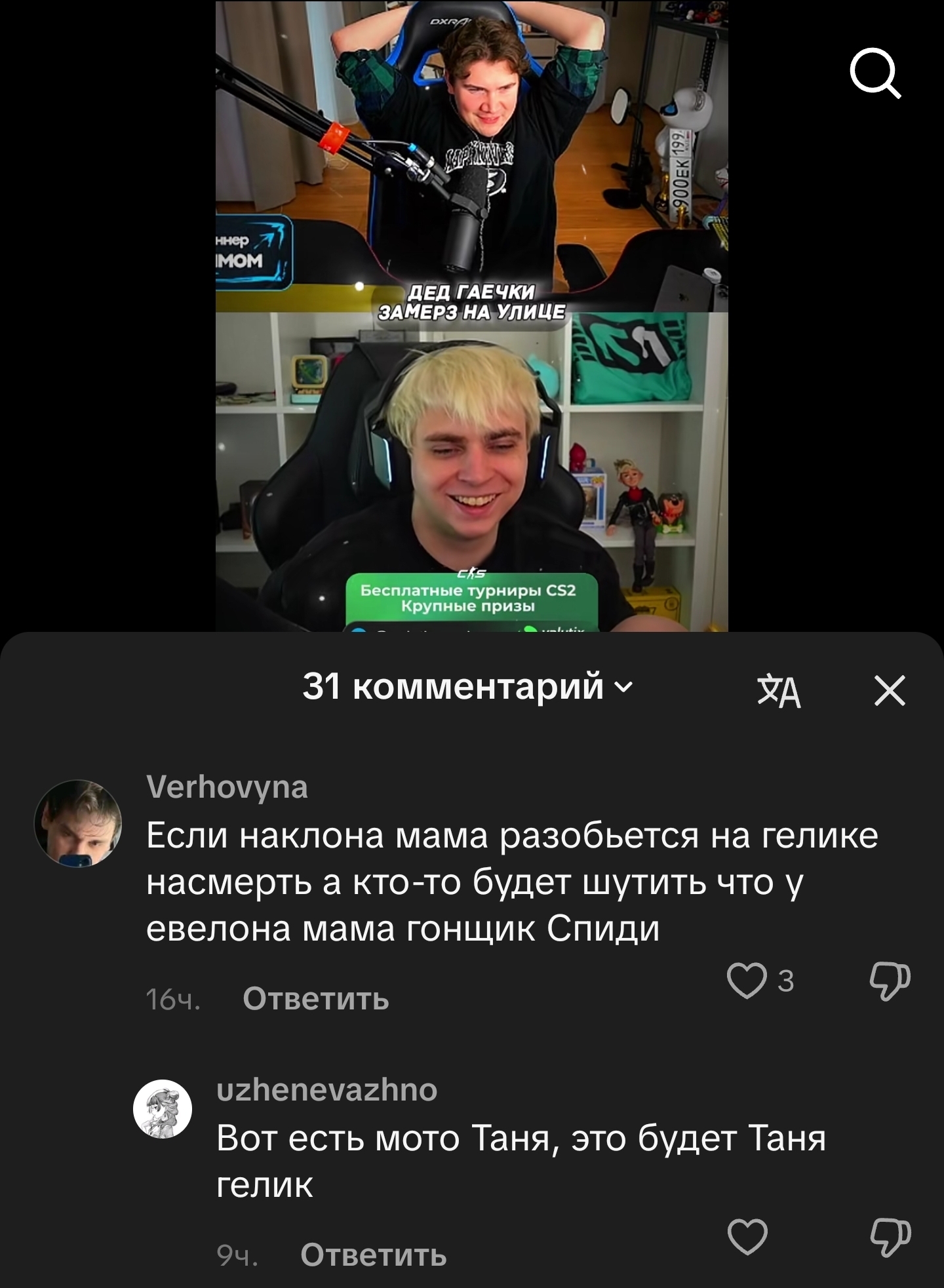Like uzhenevazhno's reply

(x=747, y=1237)
